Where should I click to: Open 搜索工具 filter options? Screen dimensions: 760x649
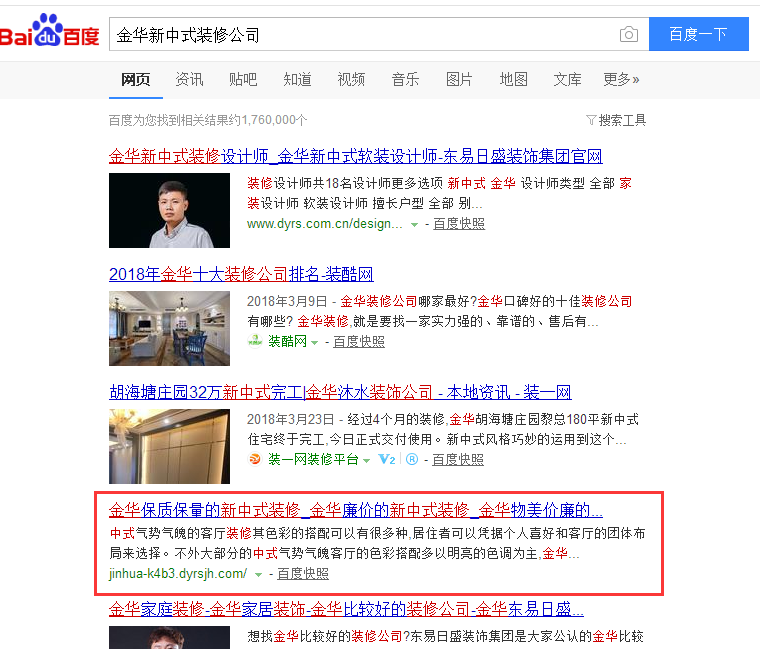click(616, 120)
